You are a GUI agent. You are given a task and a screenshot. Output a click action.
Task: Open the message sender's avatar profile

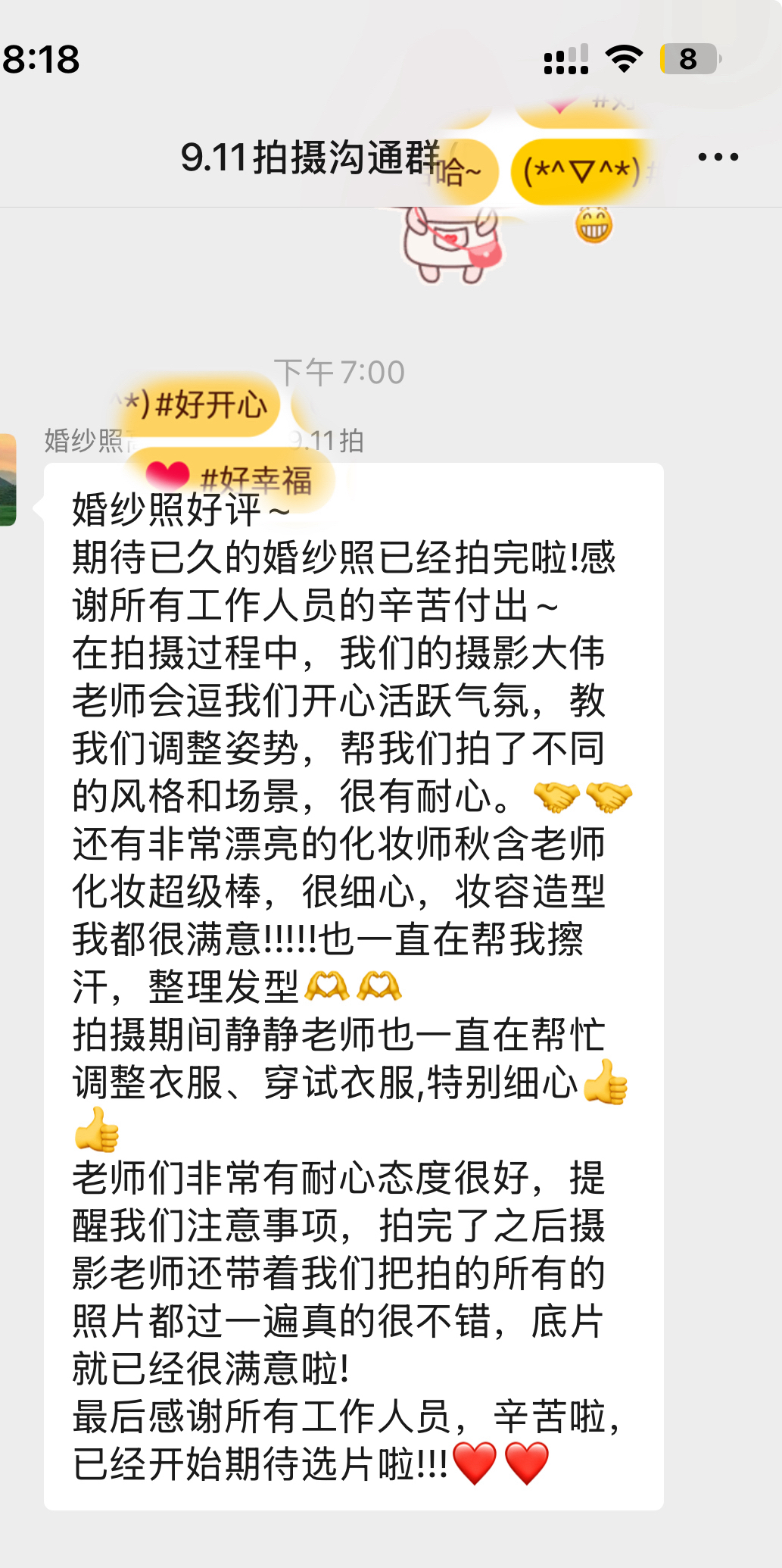point(8,479)
